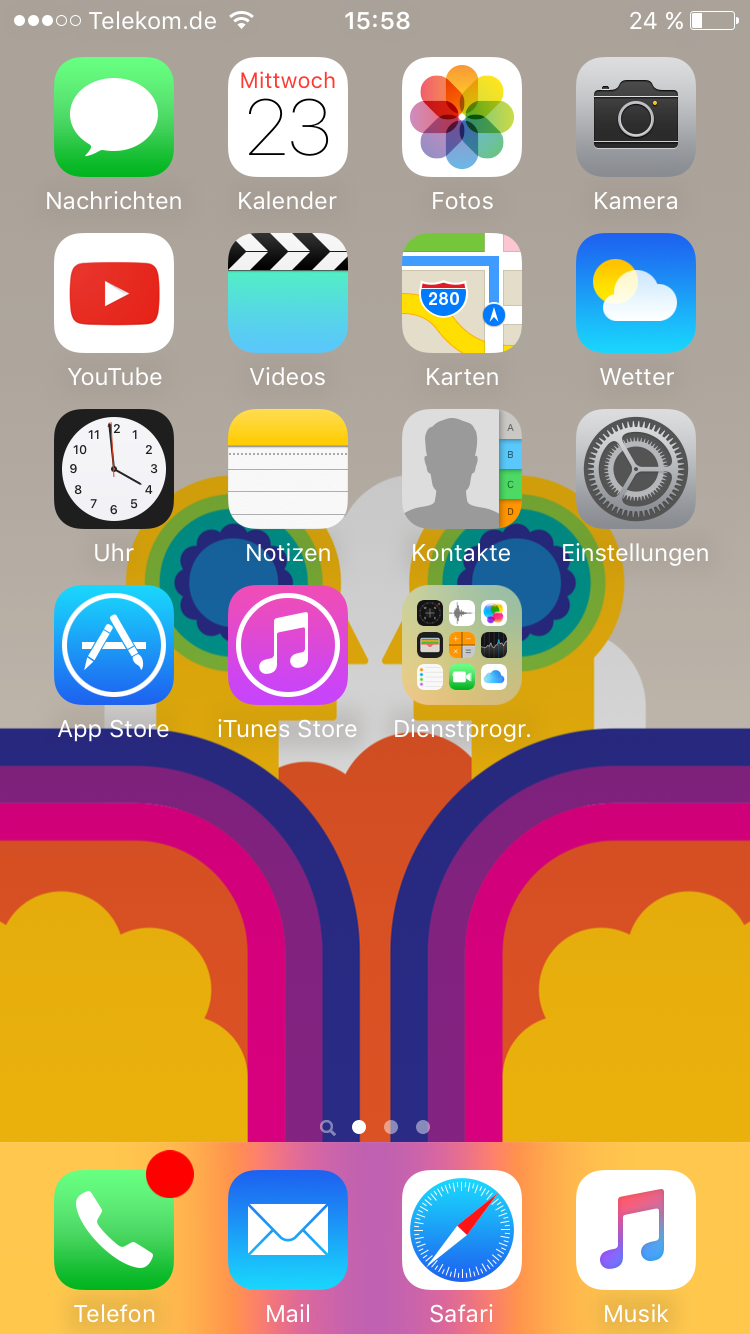Open Einstellungen
The image size is (750, 1334).
coord(636,469)
